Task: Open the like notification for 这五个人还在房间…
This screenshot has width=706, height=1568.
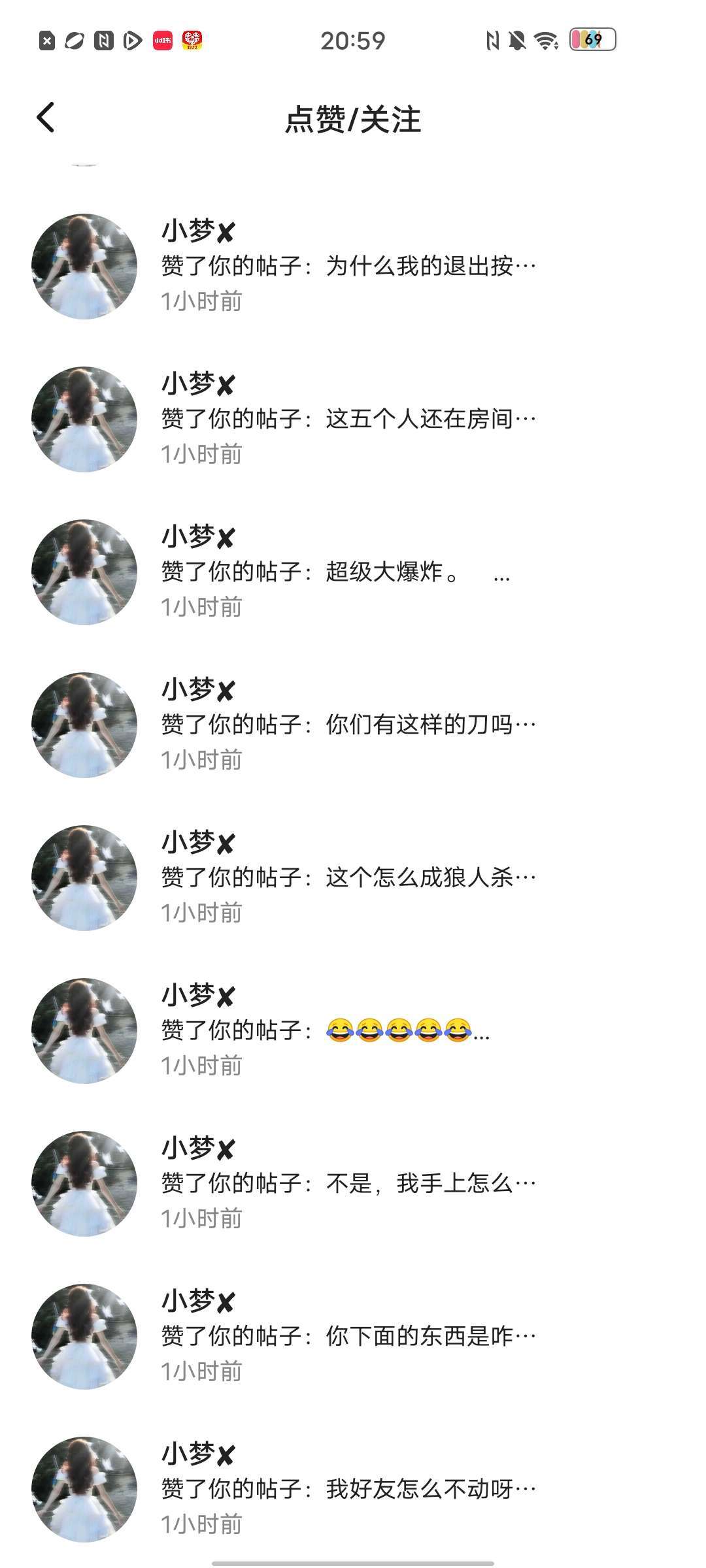Action: 348,419
